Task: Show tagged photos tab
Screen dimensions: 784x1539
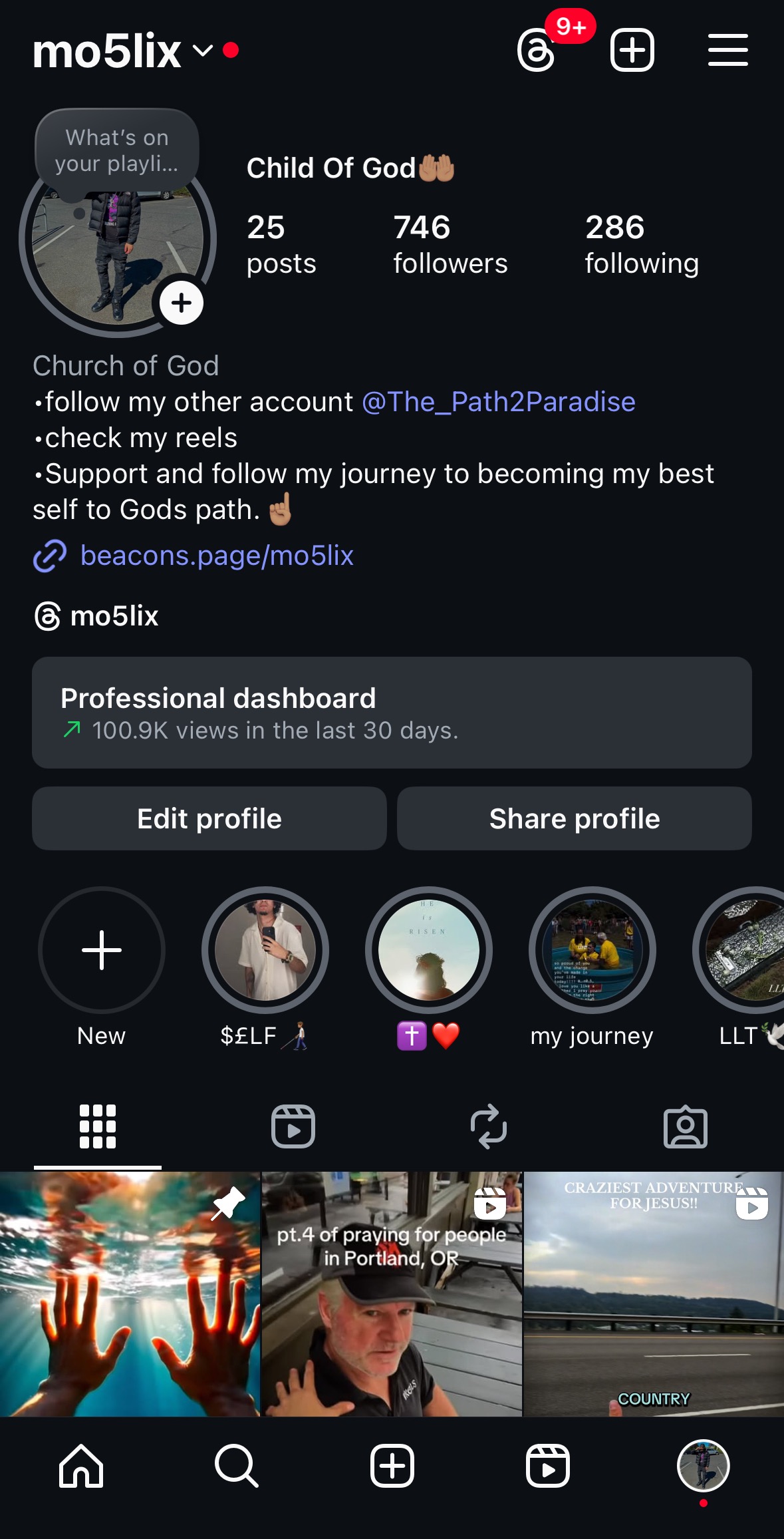Action: pyautogui.click(x=685, y=1126)
